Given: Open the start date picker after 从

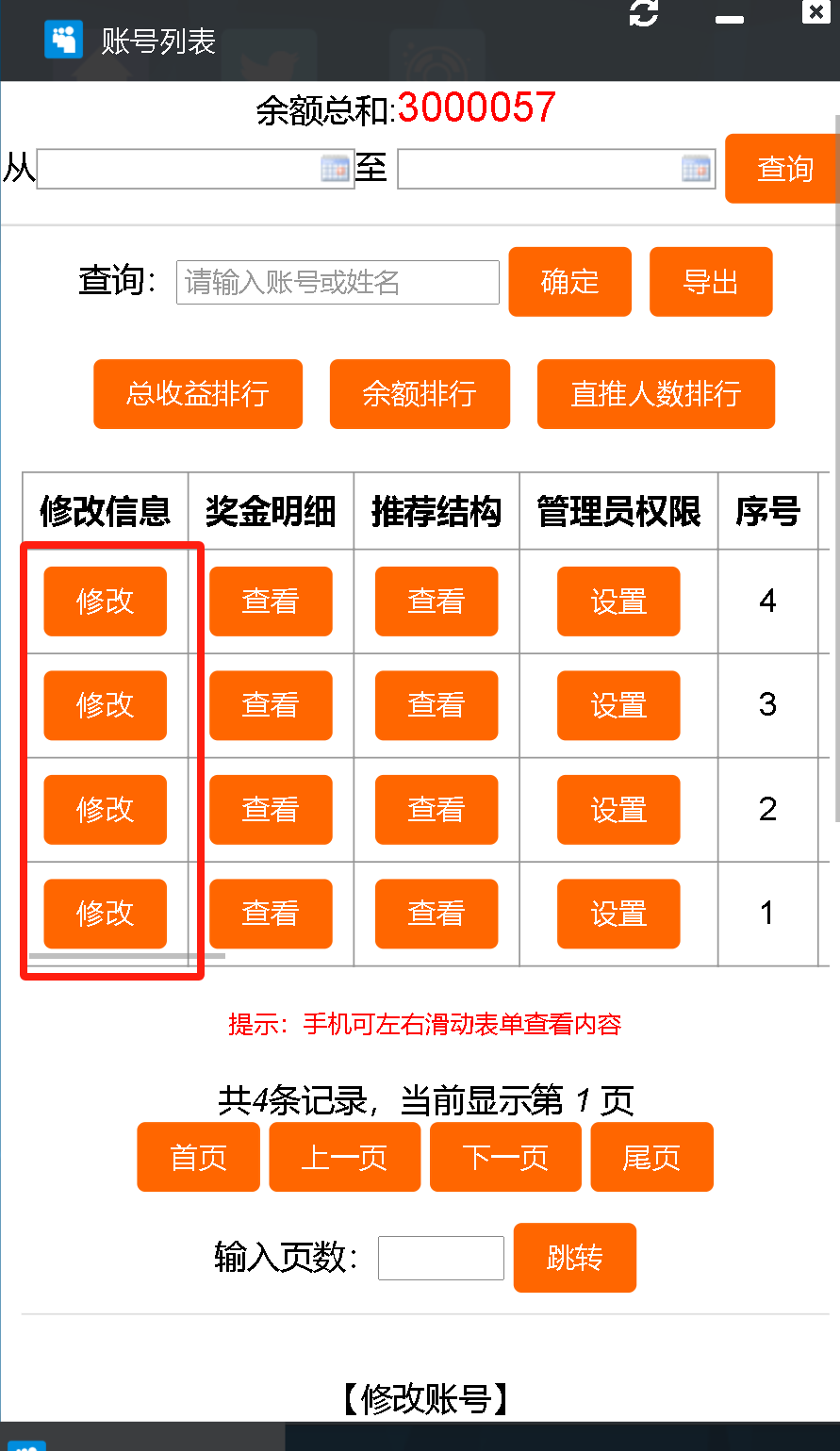Looking at the screenshot, I should pos(335,170).
